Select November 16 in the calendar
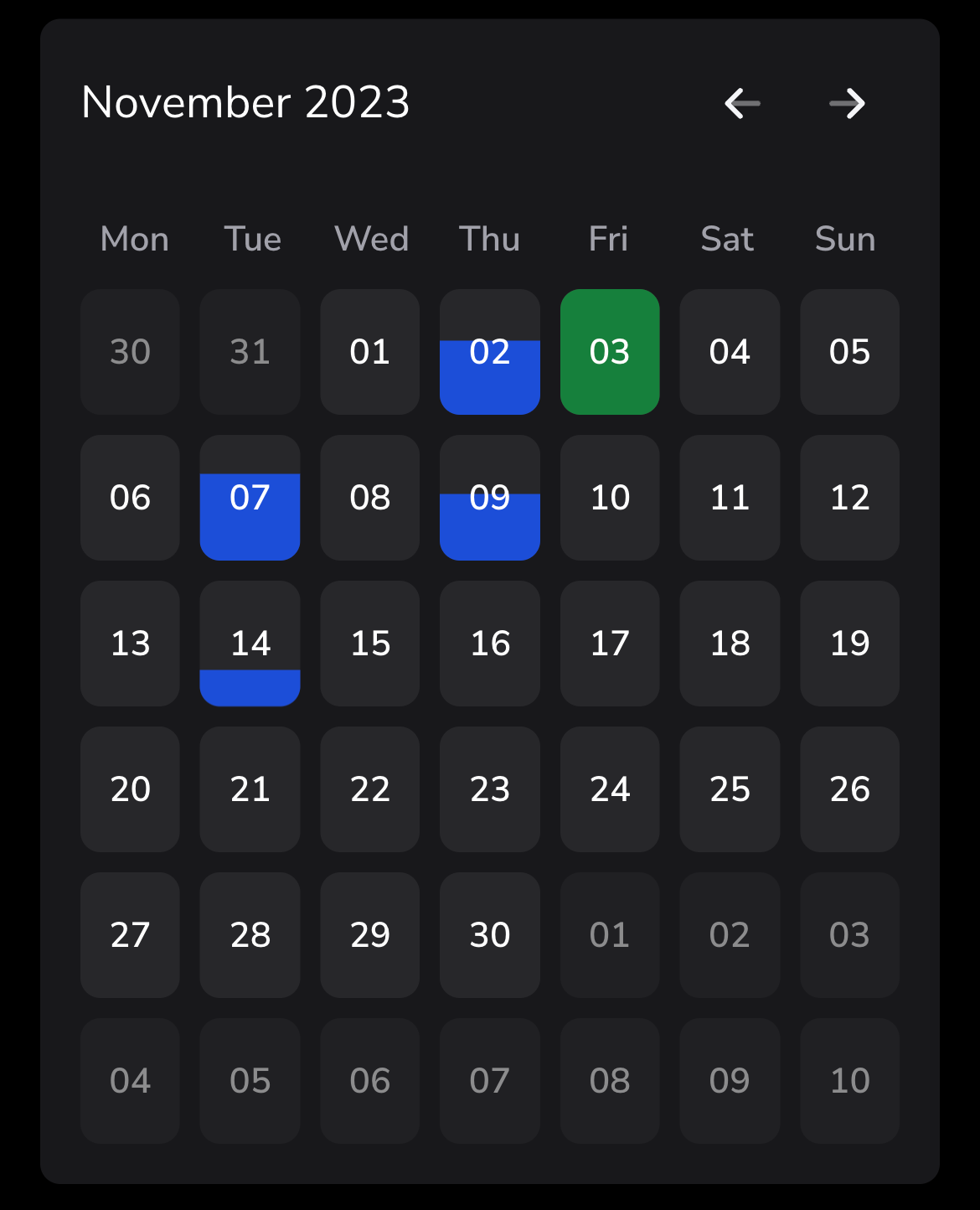 click(x=490, y=644)
